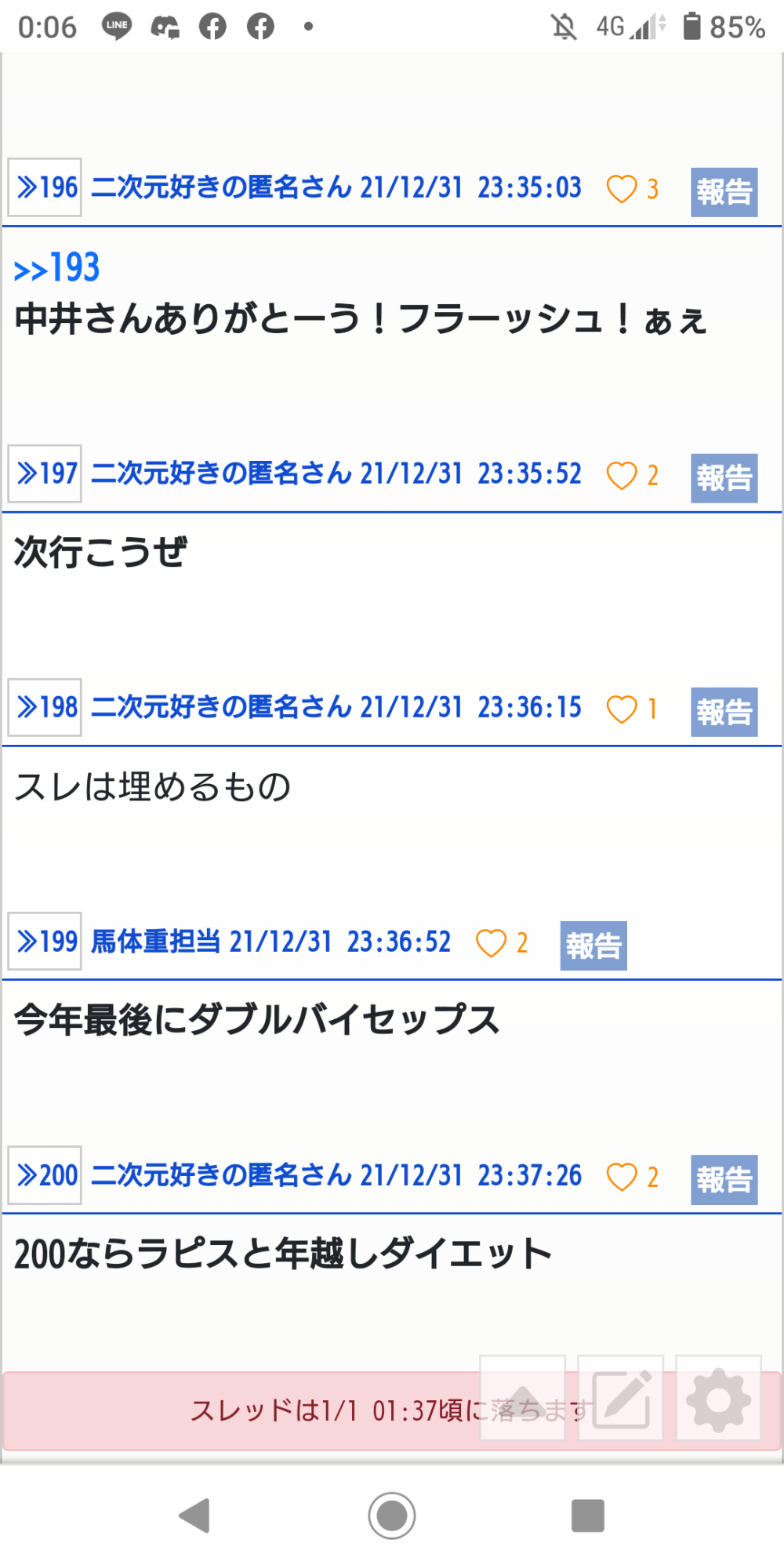
Task: Write a new reply with pencil icon
Action: pyautogui.click(x=621, y=1398)
